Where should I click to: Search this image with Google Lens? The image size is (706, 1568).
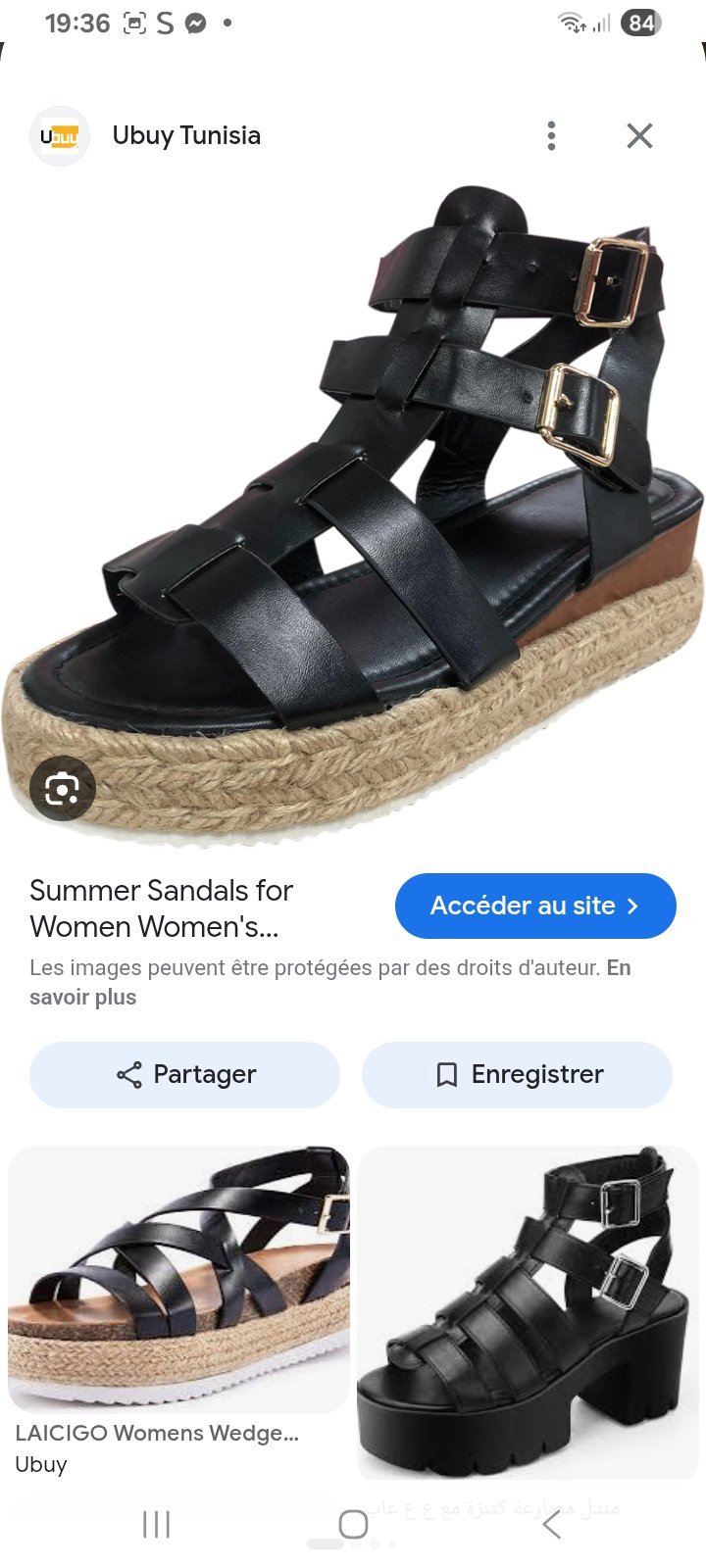(63, 788)
